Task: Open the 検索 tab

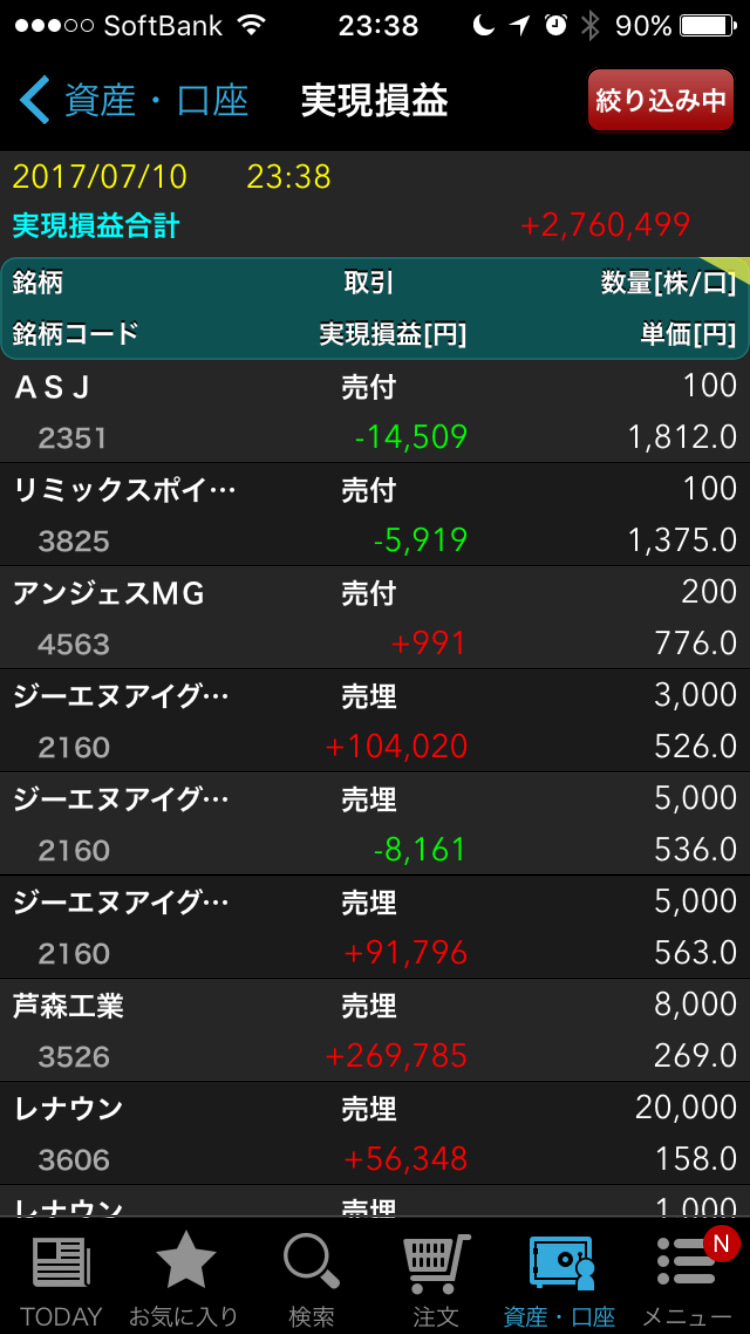Action: click(x=311, y=1278)
